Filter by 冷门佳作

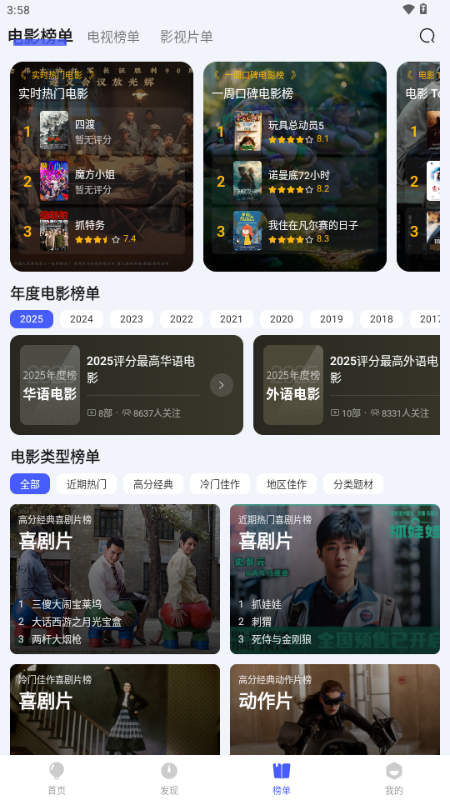point(220,484)
